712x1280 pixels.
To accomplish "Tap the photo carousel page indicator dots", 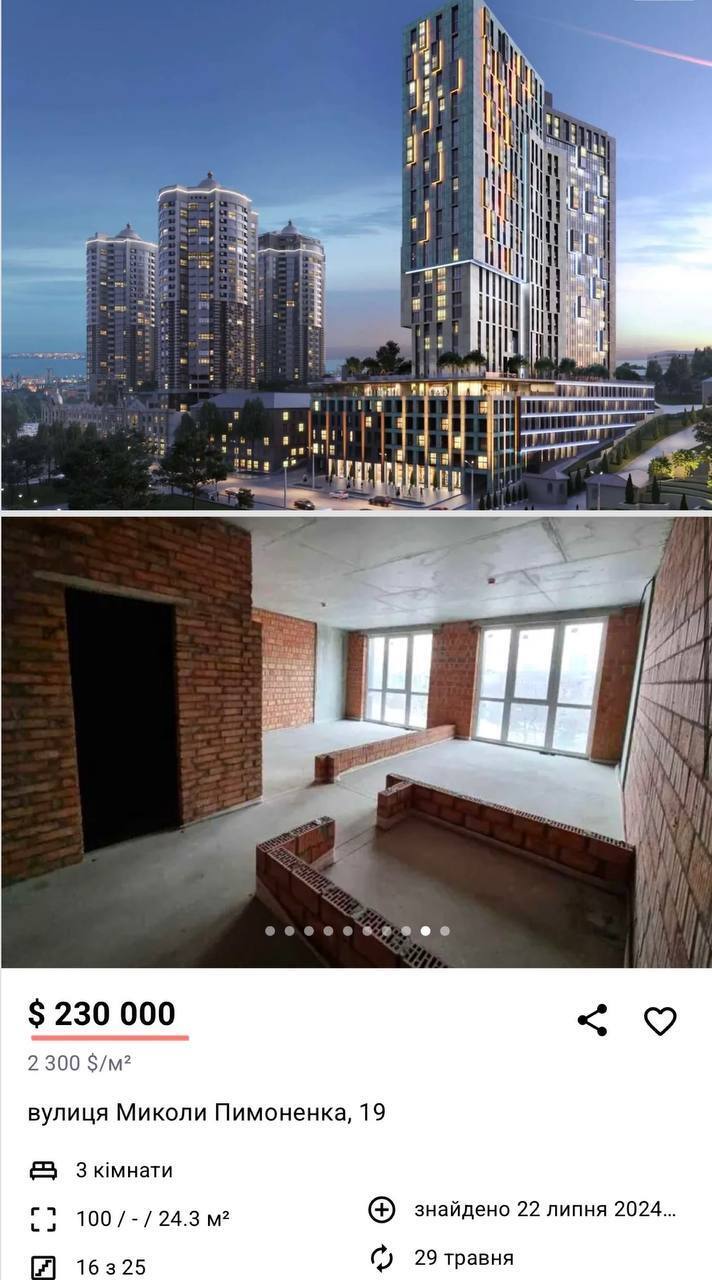I will tap(357, 930).
